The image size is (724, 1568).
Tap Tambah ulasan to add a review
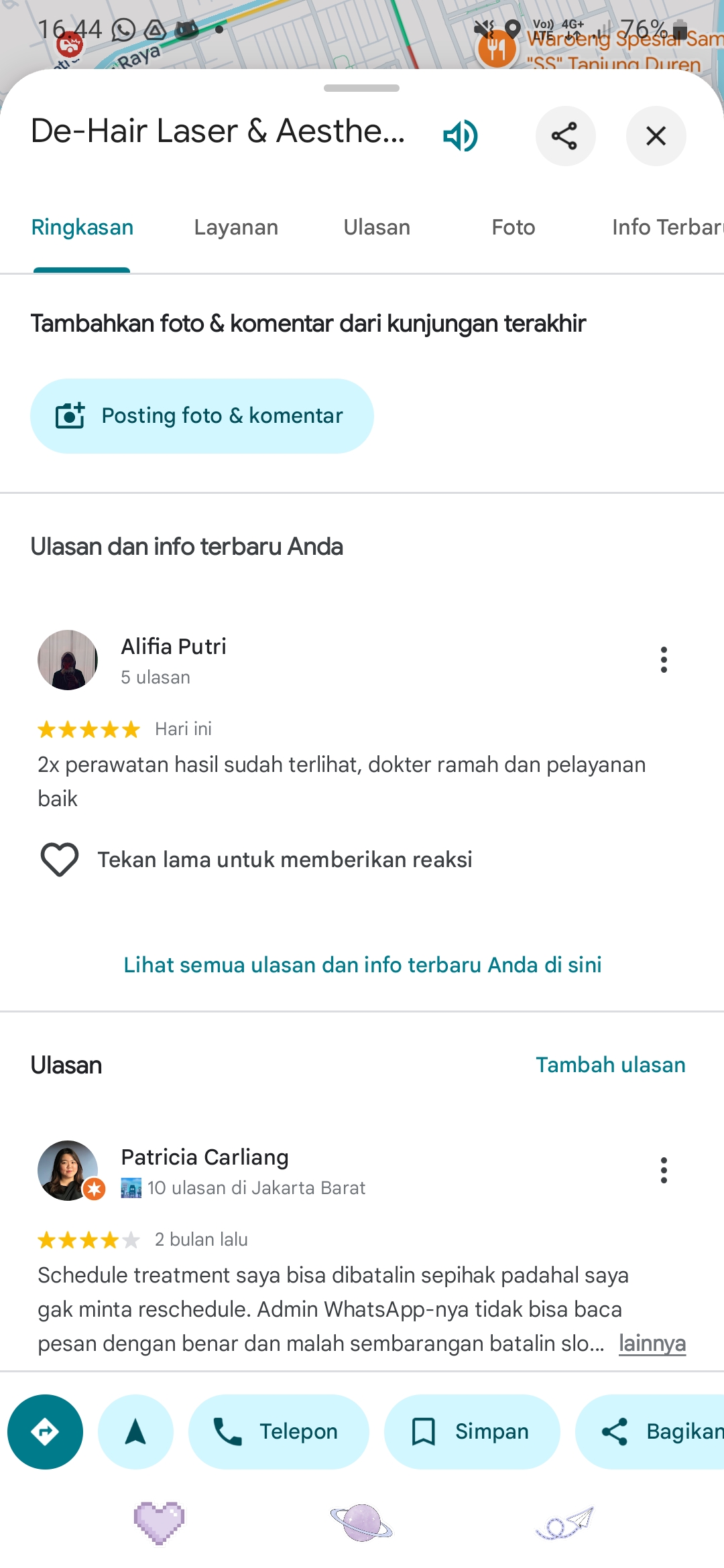611,1065
